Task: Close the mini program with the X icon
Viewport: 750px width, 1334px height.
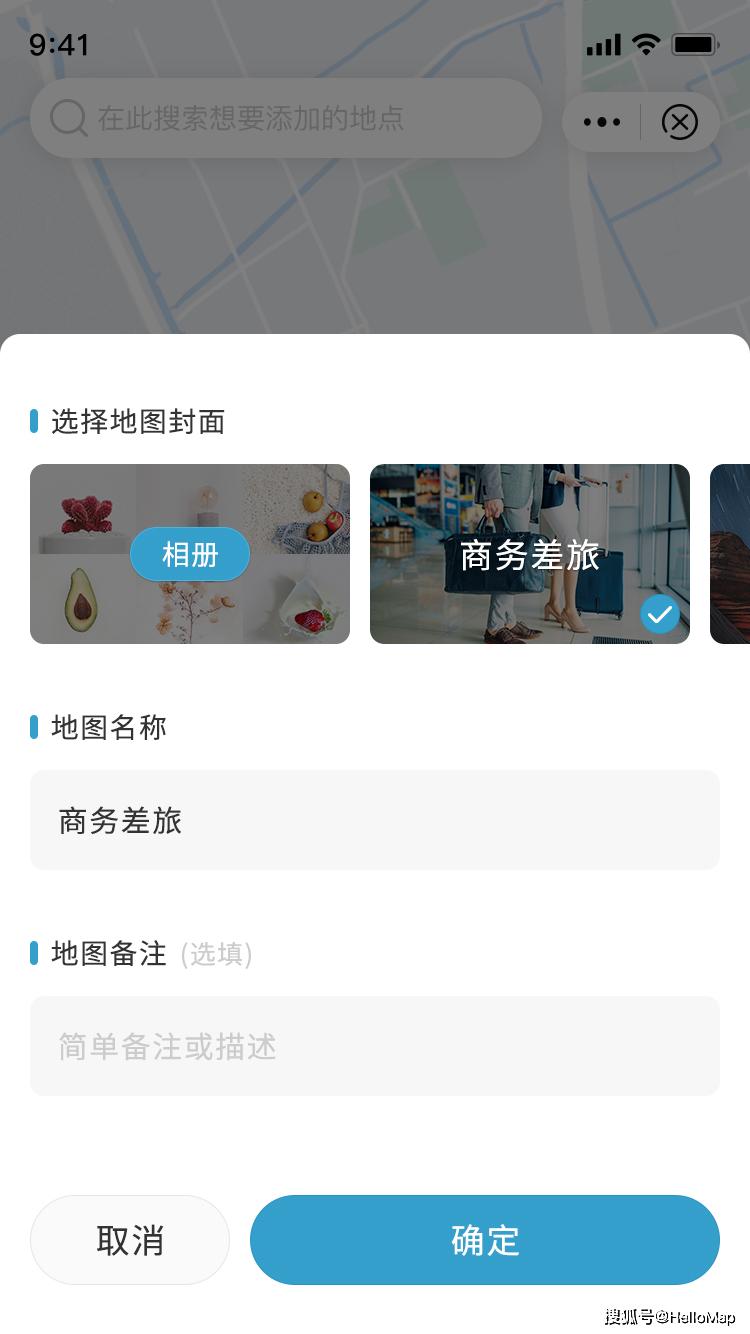Action: tap(680, 122)
